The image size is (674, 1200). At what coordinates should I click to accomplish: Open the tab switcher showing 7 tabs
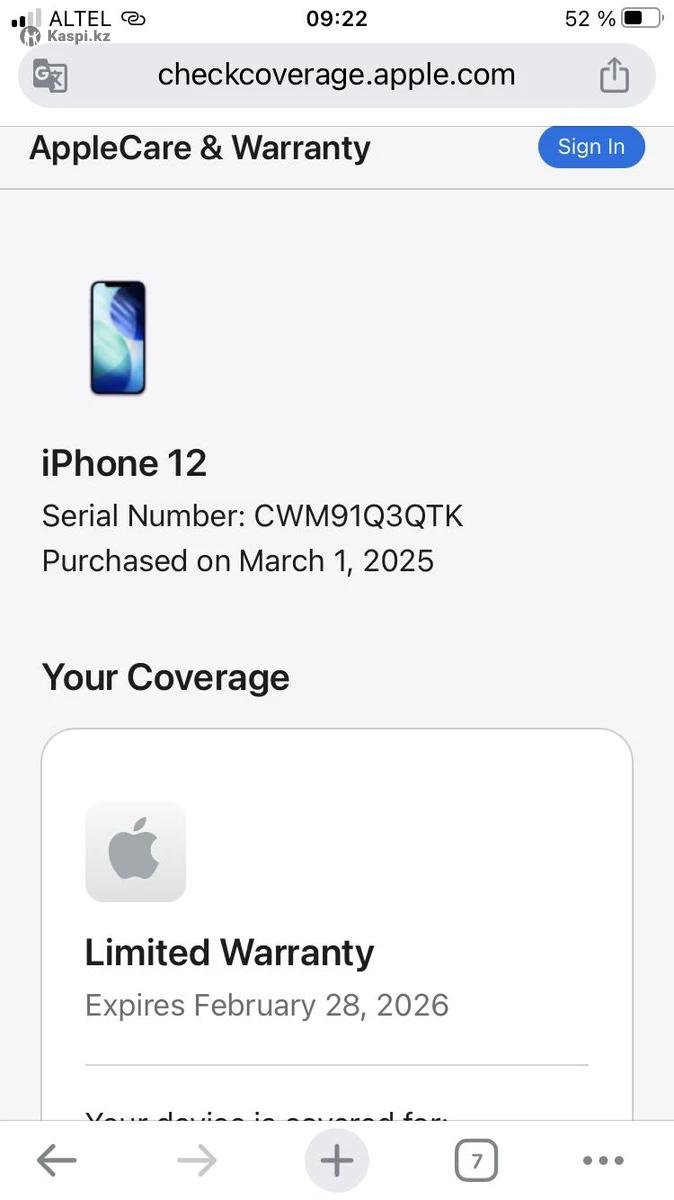tap(476, 1161)
